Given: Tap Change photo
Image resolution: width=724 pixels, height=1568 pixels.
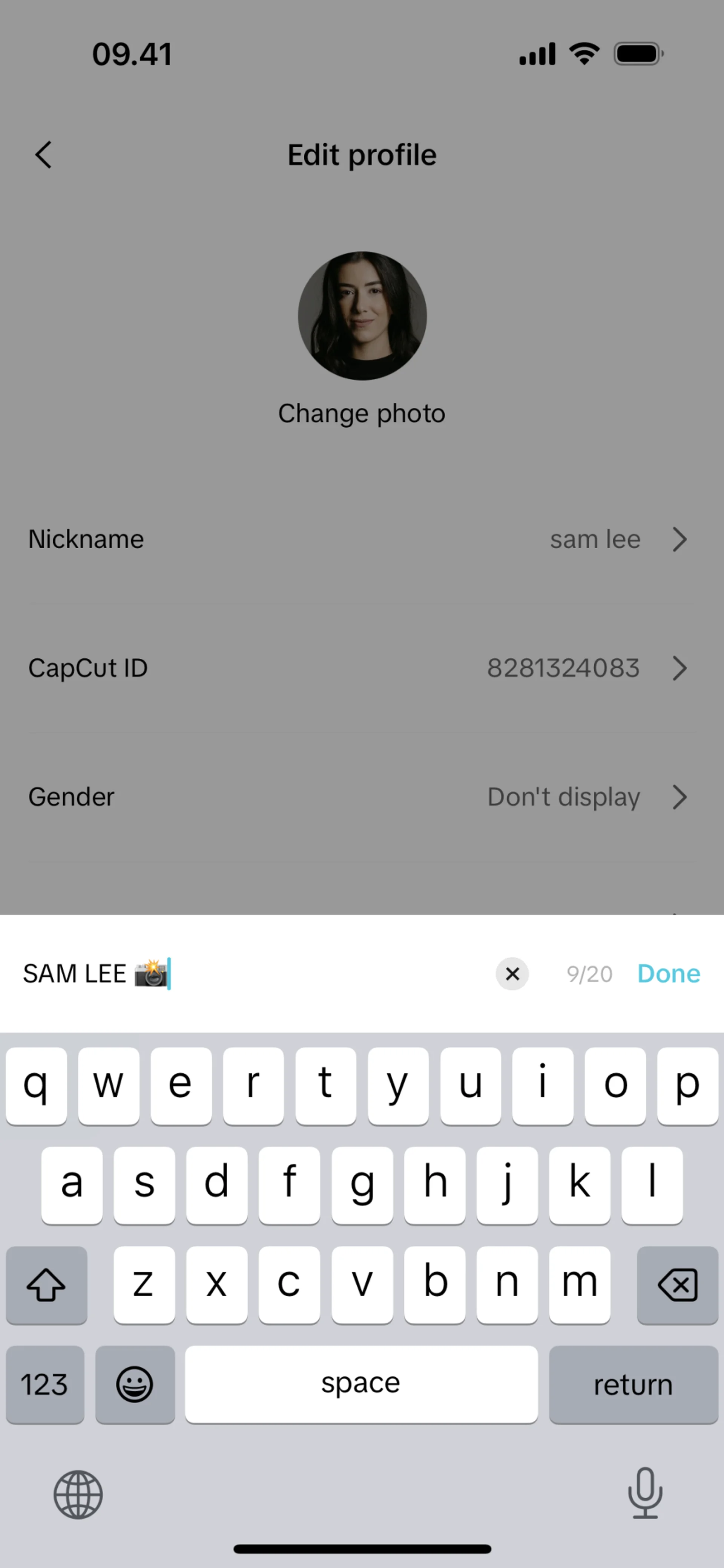Looking at the screenshot, I should (362, 414).
